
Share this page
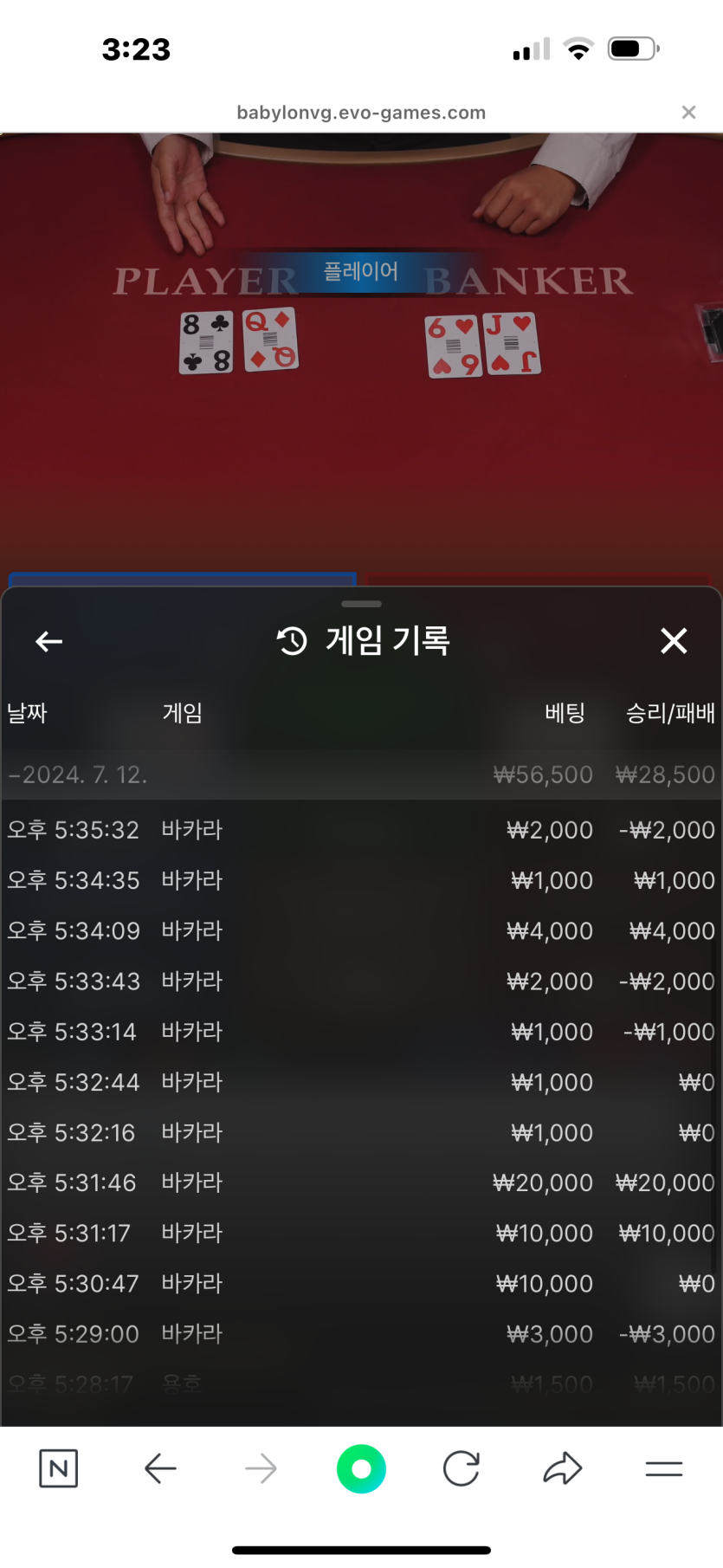coord(563,1468)
